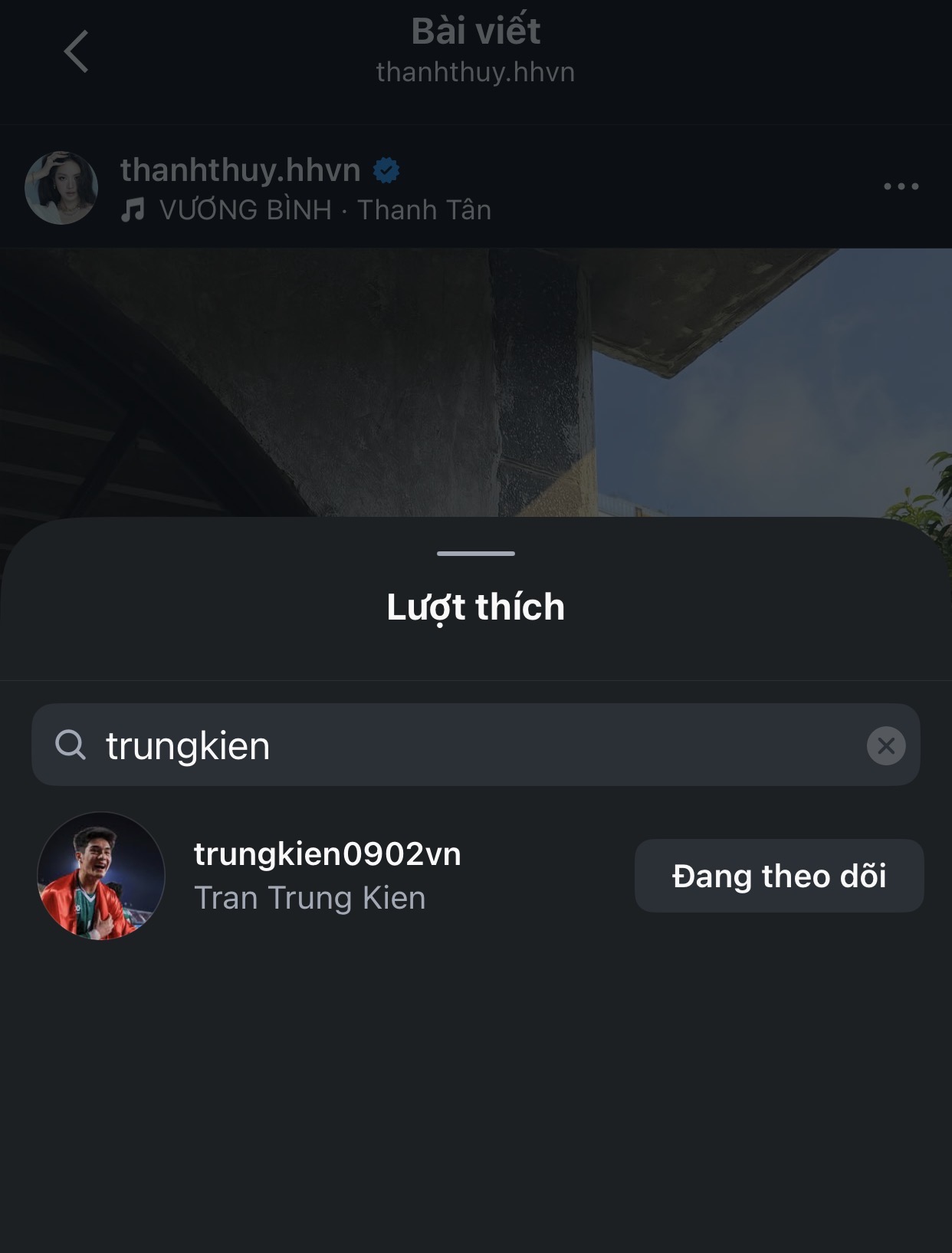Click the thanhthuy.hhvn subtitle under Bài viết
The height and width of the screenshot is (1253, 952).
pos(475,73)
